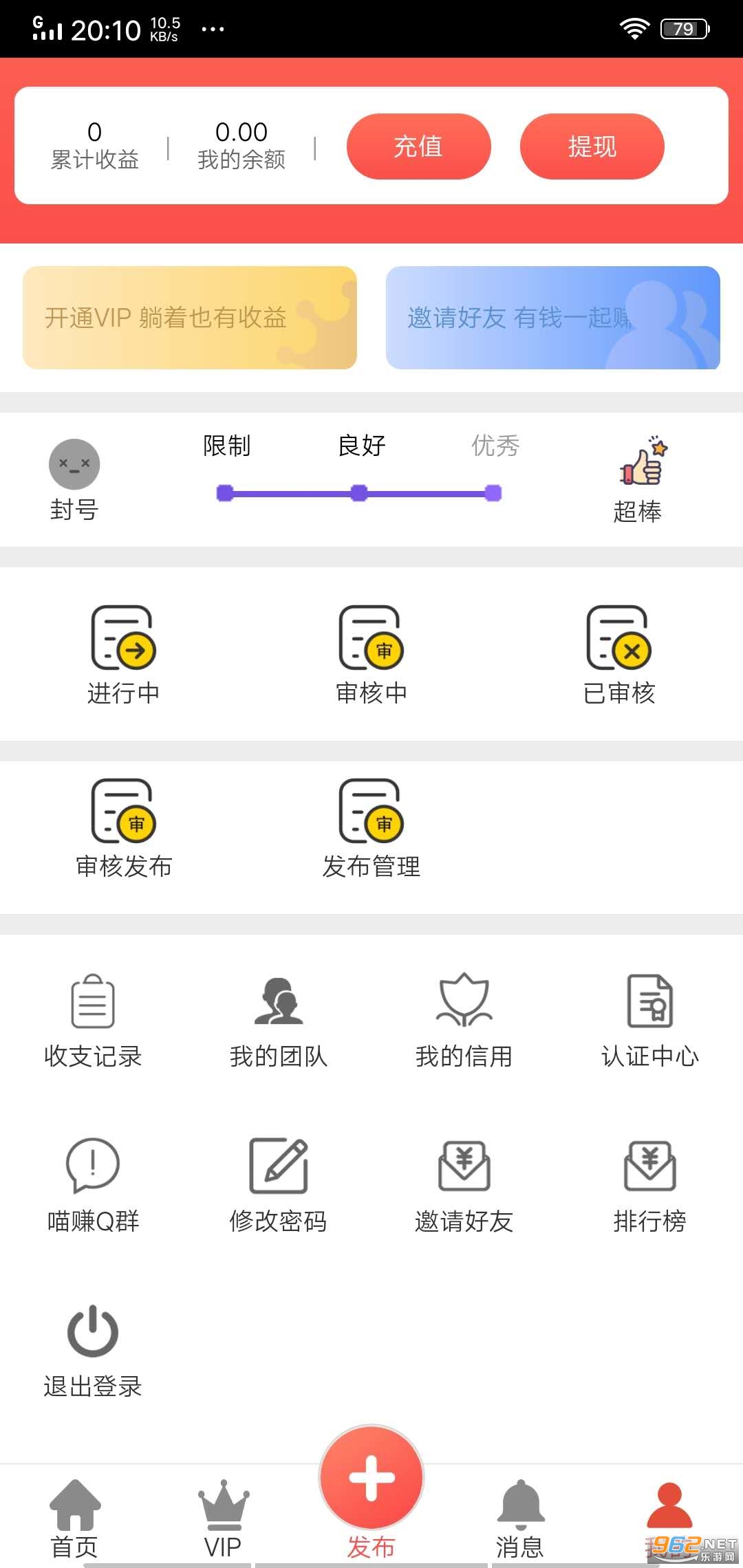Open the 开通VIP banner
The width and height of the screenshot is (743, 1568).
(190, 318)
